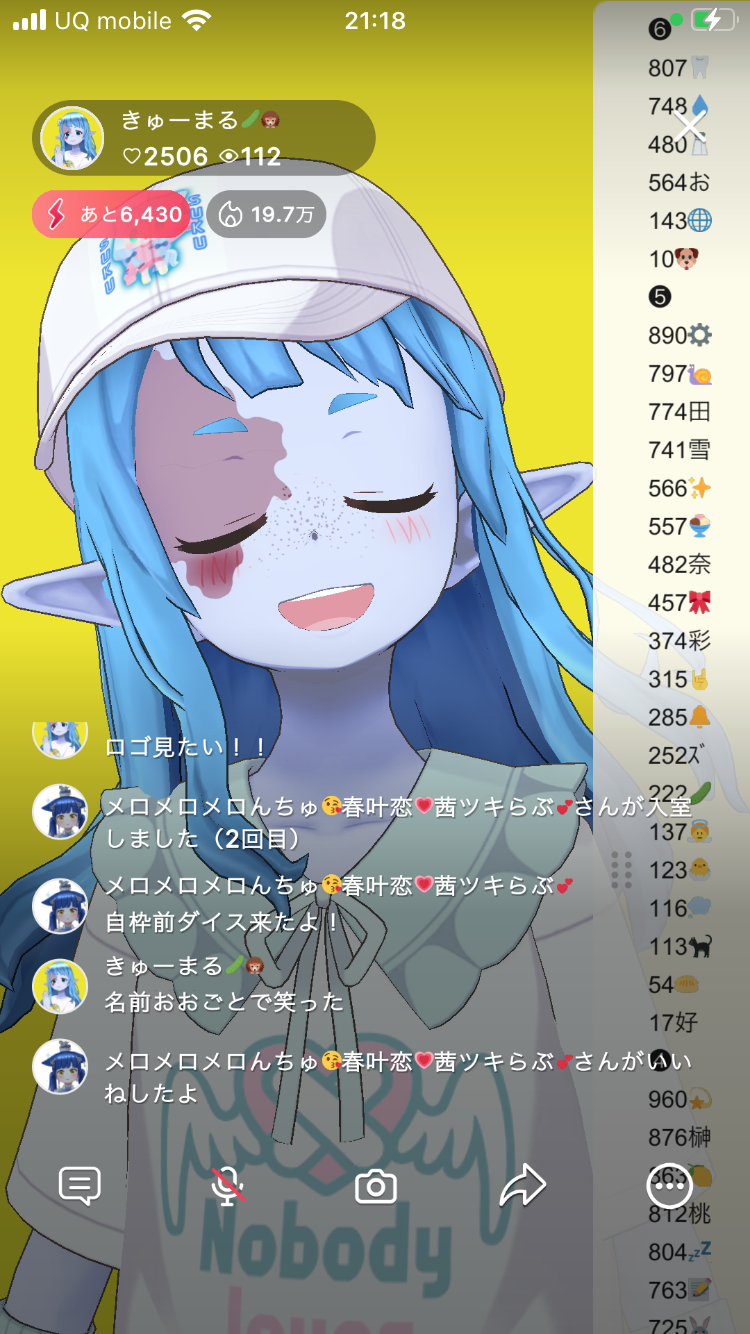This screenshot has width=750, height=1334.
Task: Open the comment input icon
Action: pos(80,1186)
